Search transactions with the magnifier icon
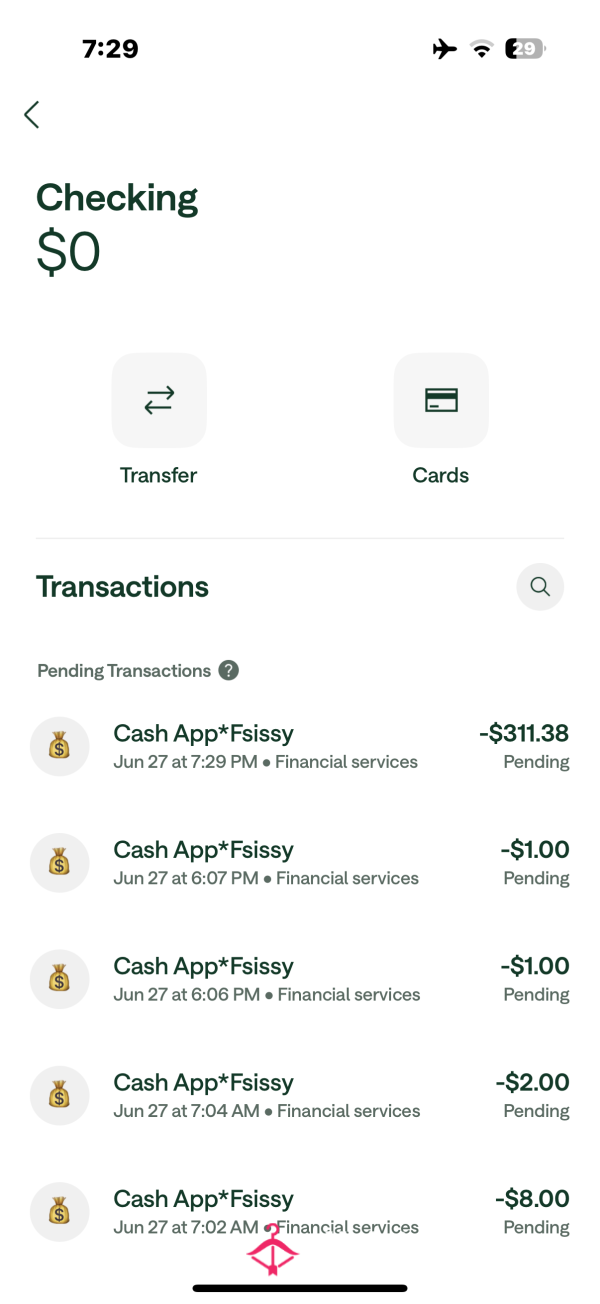Screen dimensions: 600x1304 tap(540, 587)
